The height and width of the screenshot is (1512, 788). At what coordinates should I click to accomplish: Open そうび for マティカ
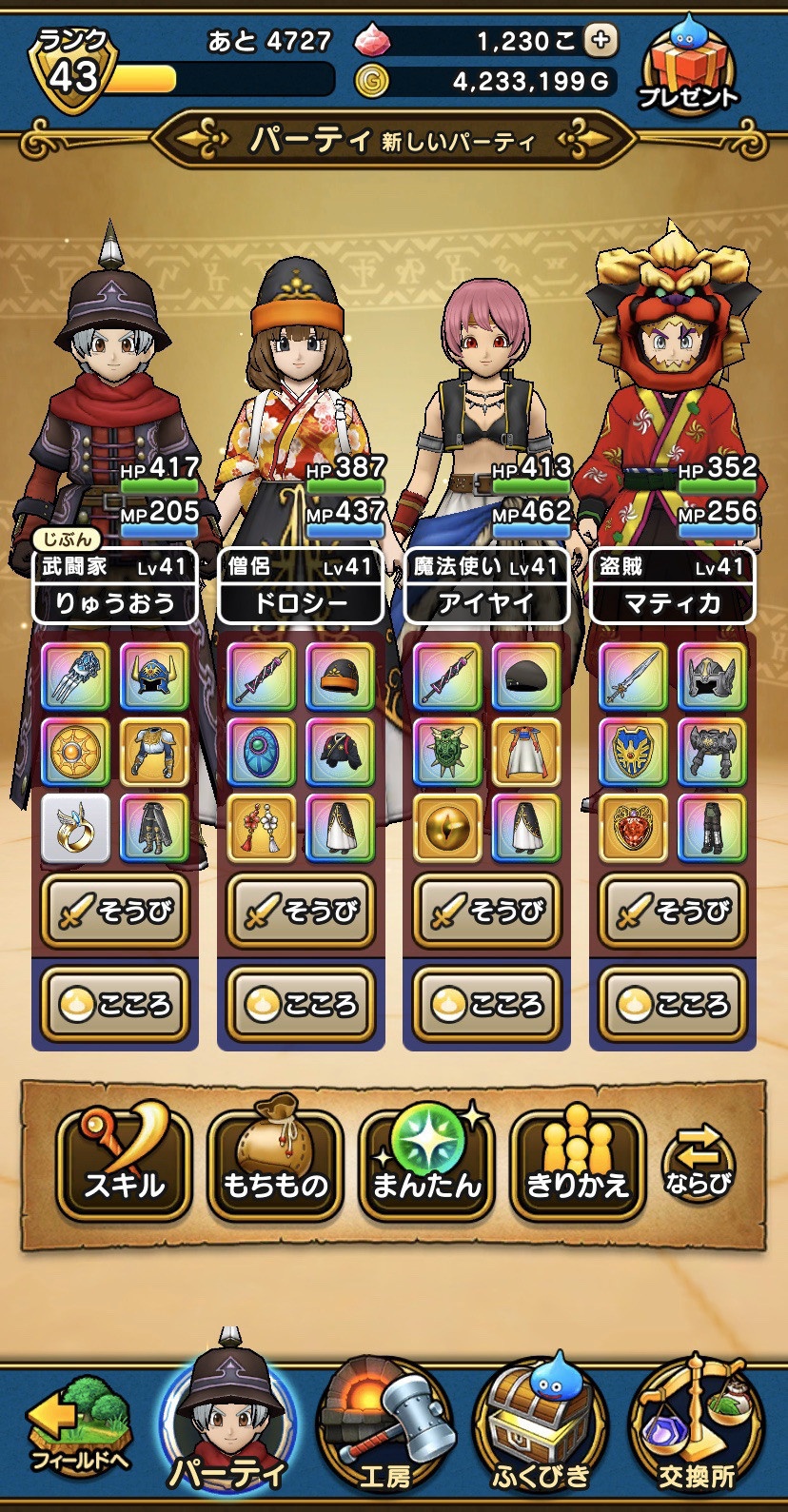[673, 912]
